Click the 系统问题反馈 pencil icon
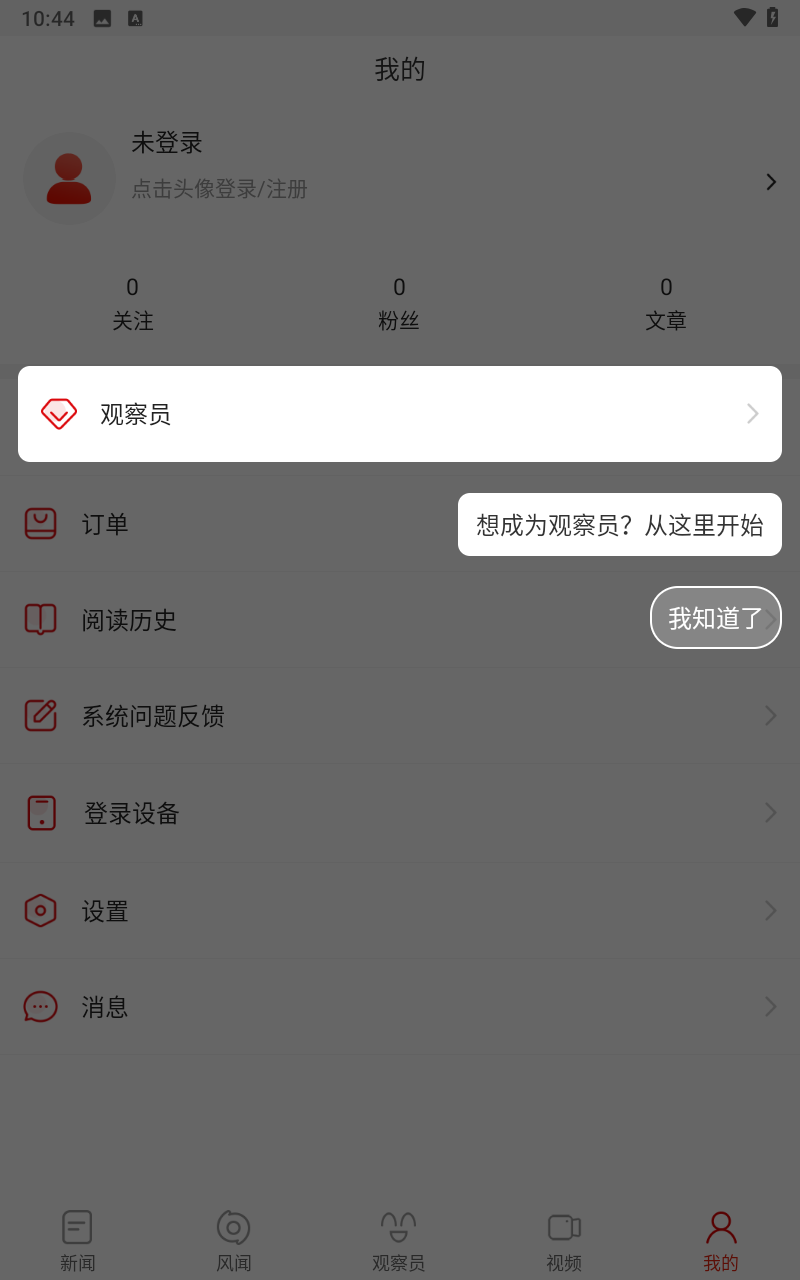The width and height of the screenshot is (800, 1280). pos(40,715)
